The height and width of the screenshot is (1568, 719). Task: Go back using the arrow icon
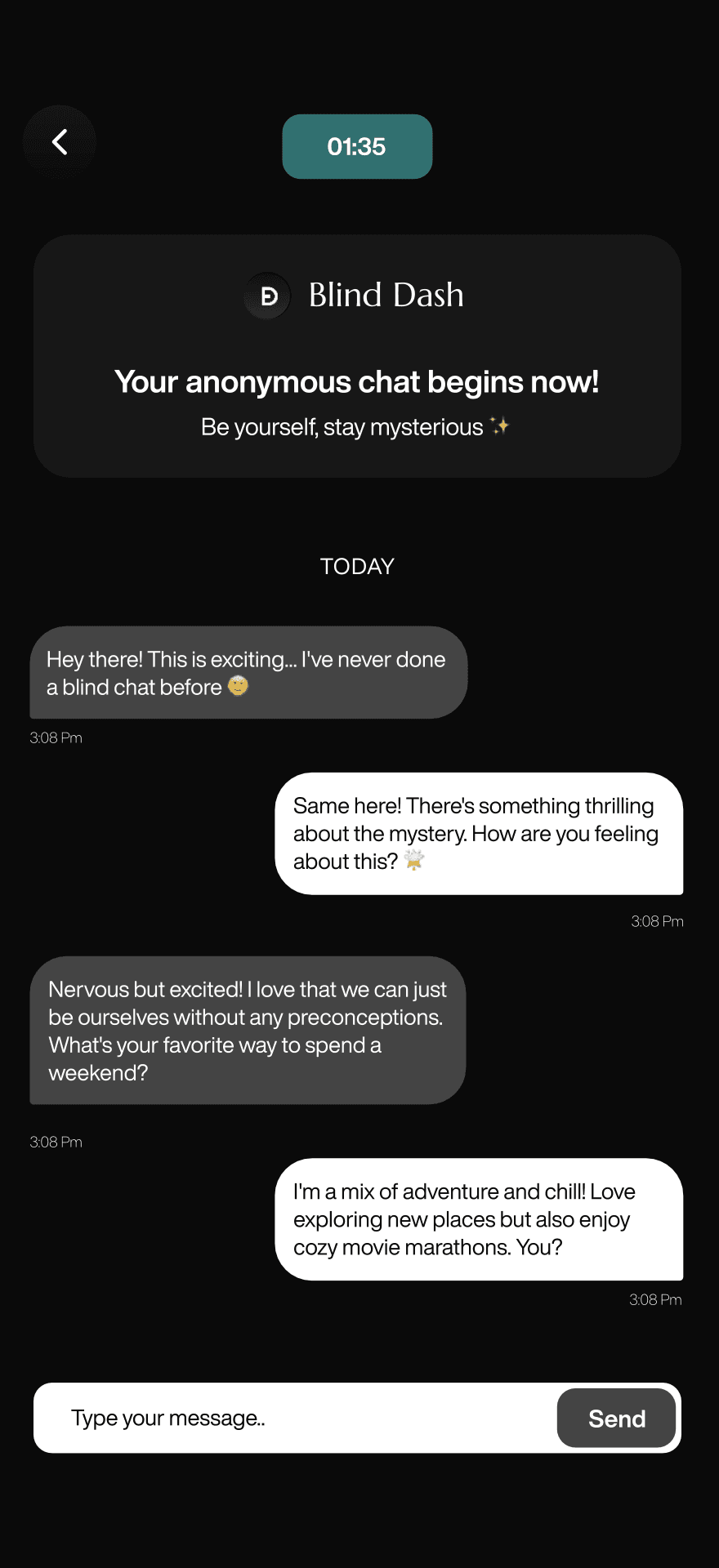[x=60, y=142]
